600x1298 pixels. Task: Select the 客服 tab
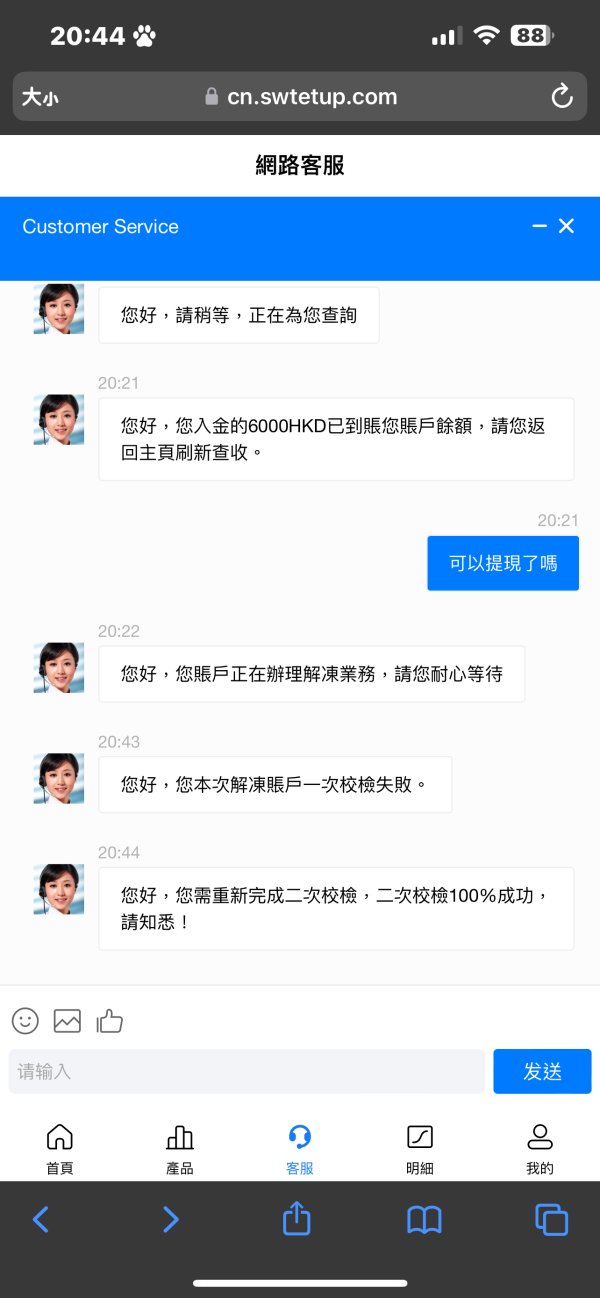click(300, 1149)
